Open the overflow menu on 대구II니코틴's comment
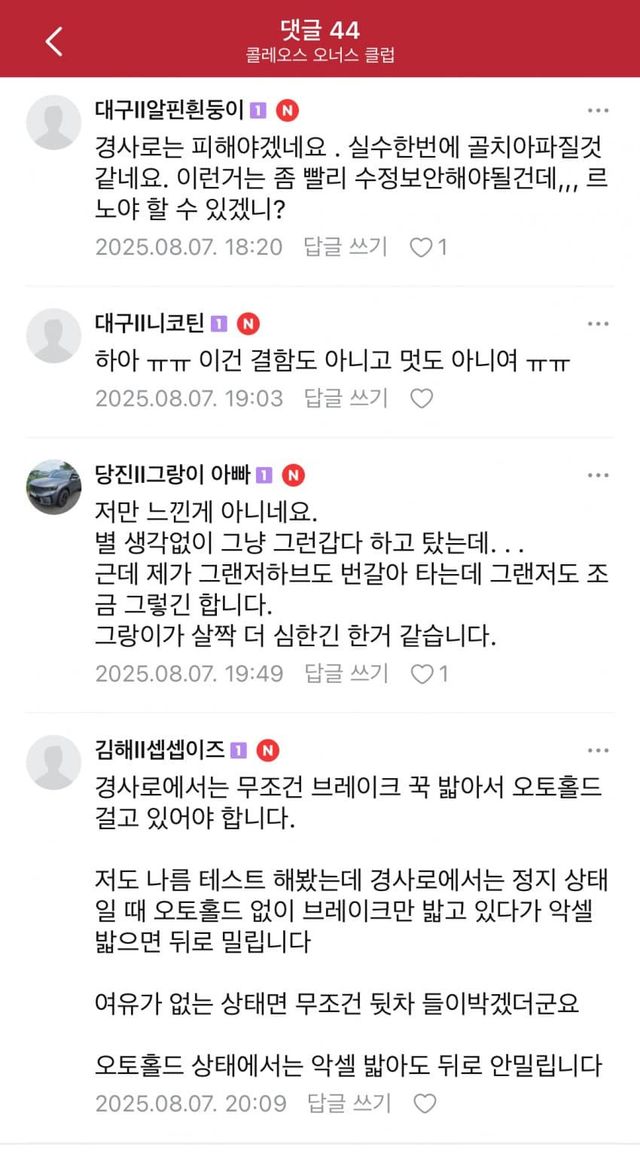Screen dimensions: 640x1160 (x=598, y=324)
